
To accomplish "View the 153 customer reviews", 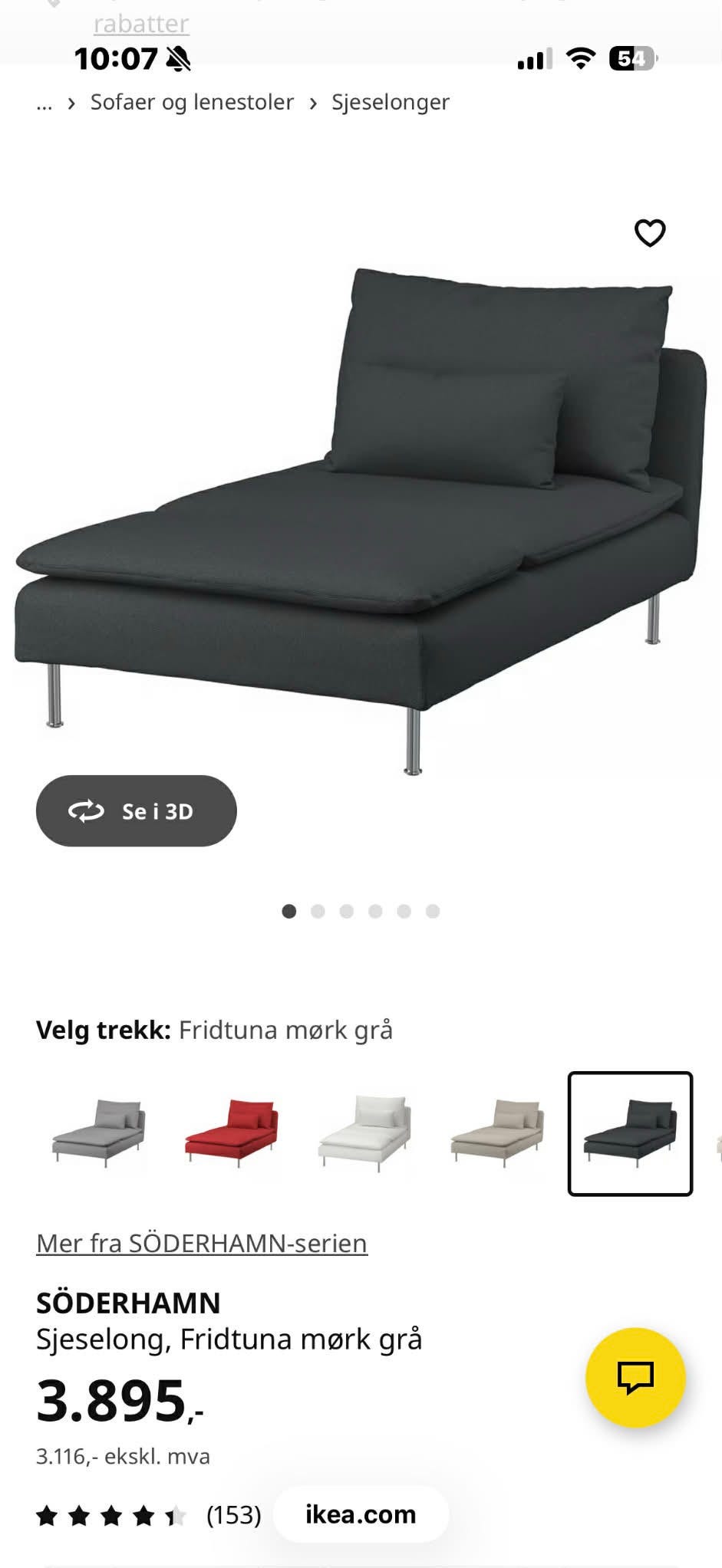I will tap(233, 1515).
